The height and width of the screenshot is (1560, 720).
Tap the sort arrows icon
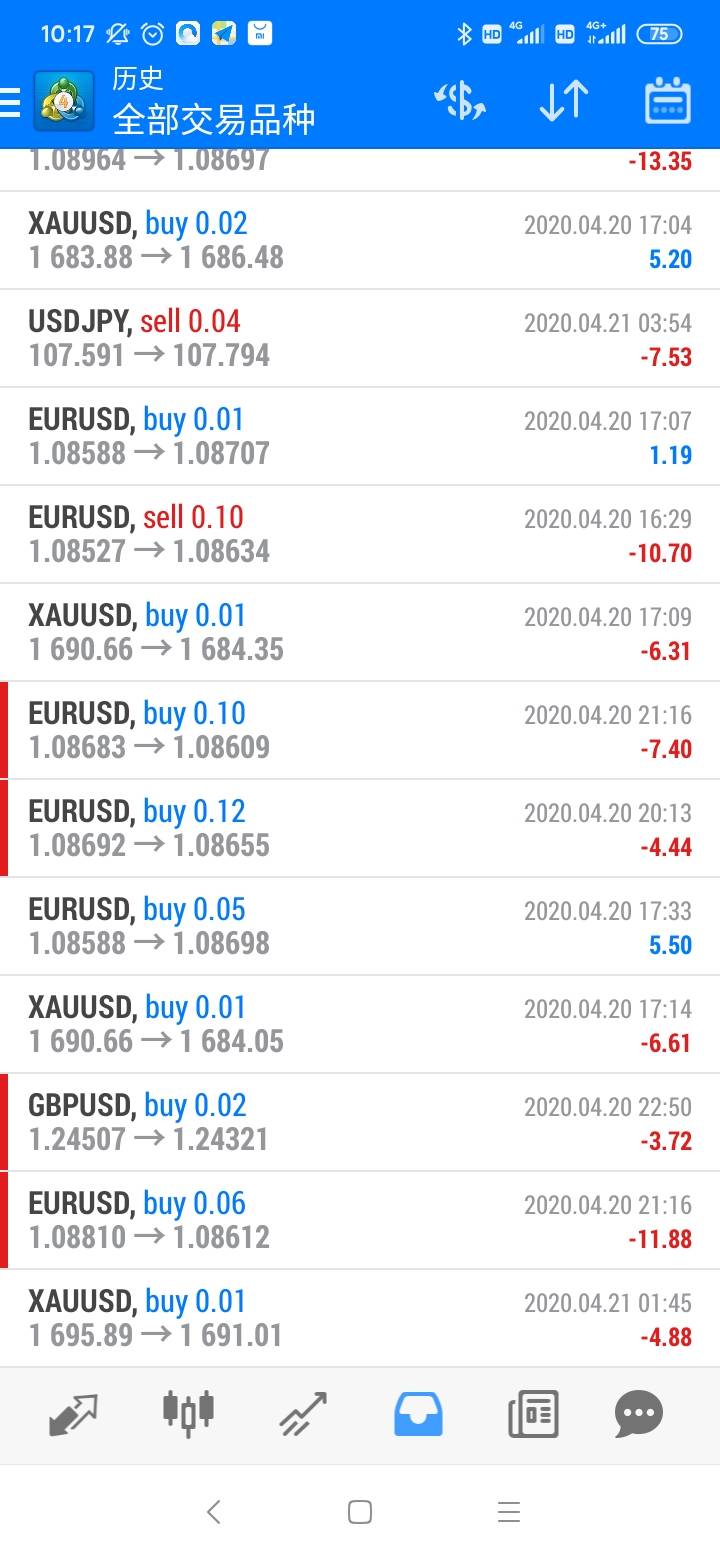point(564,101)
